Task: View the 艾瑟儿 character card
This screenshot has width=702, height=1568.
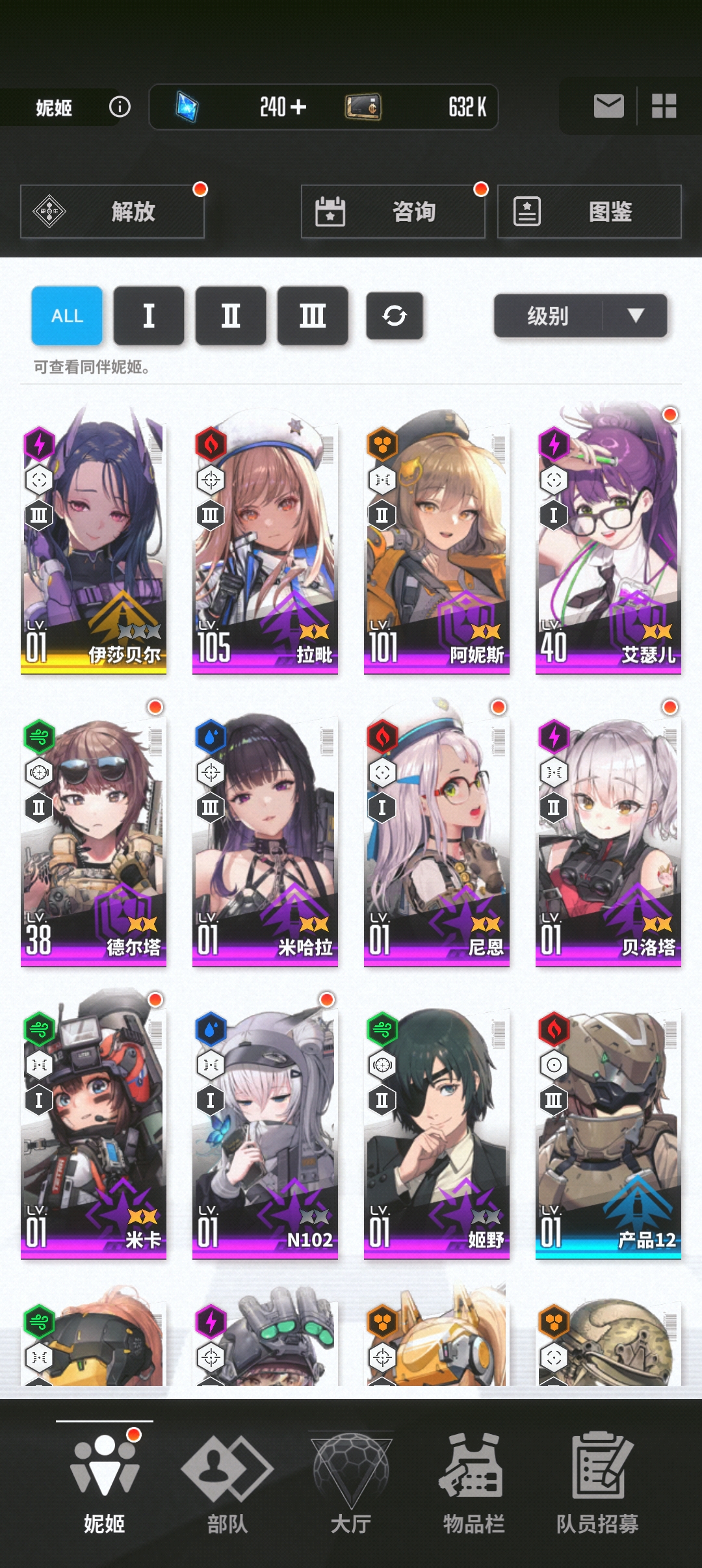Action: (608, 540)
